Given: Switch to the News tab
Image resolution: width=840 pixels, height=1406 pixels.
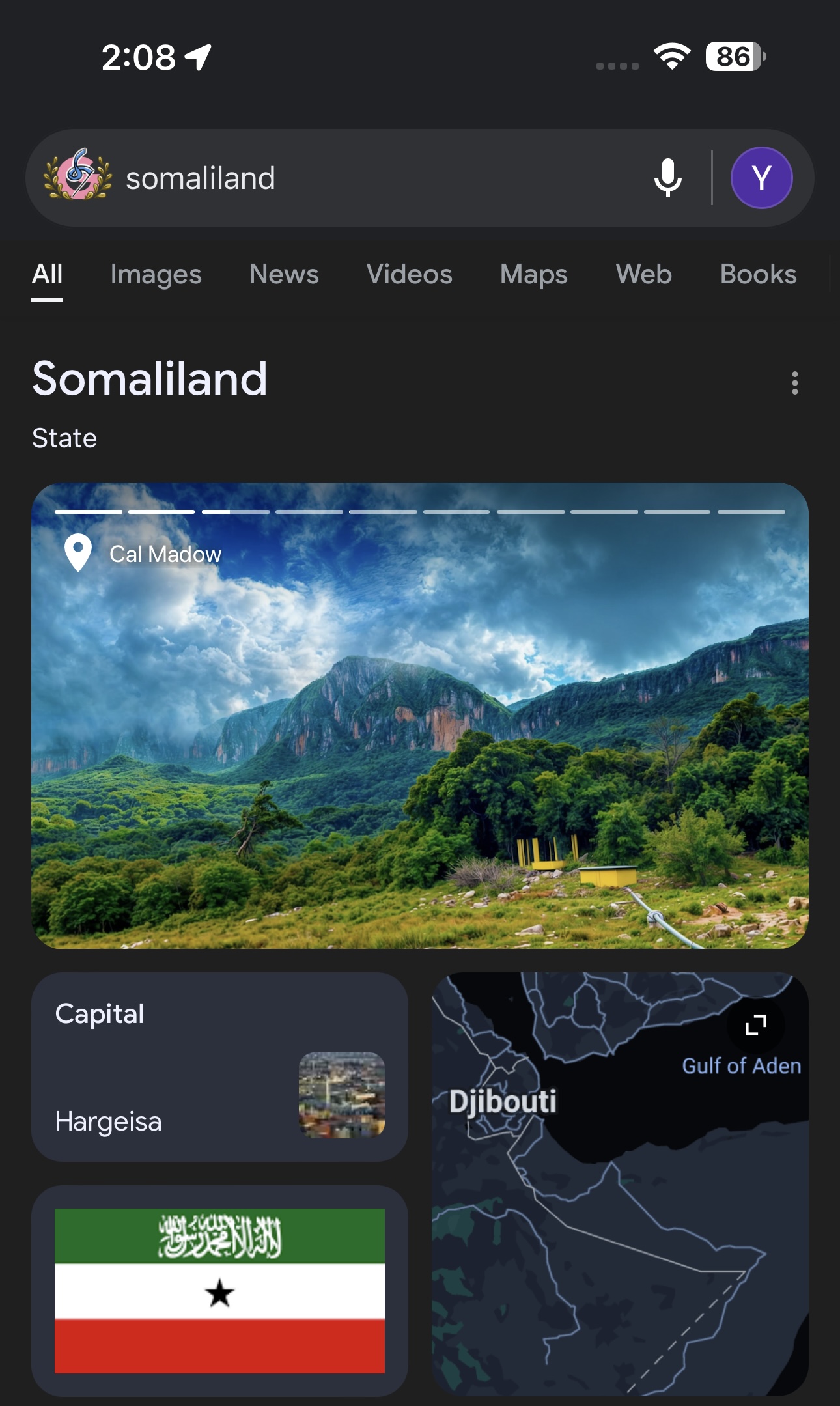Looking at the screenshot, I should [284, 274].
